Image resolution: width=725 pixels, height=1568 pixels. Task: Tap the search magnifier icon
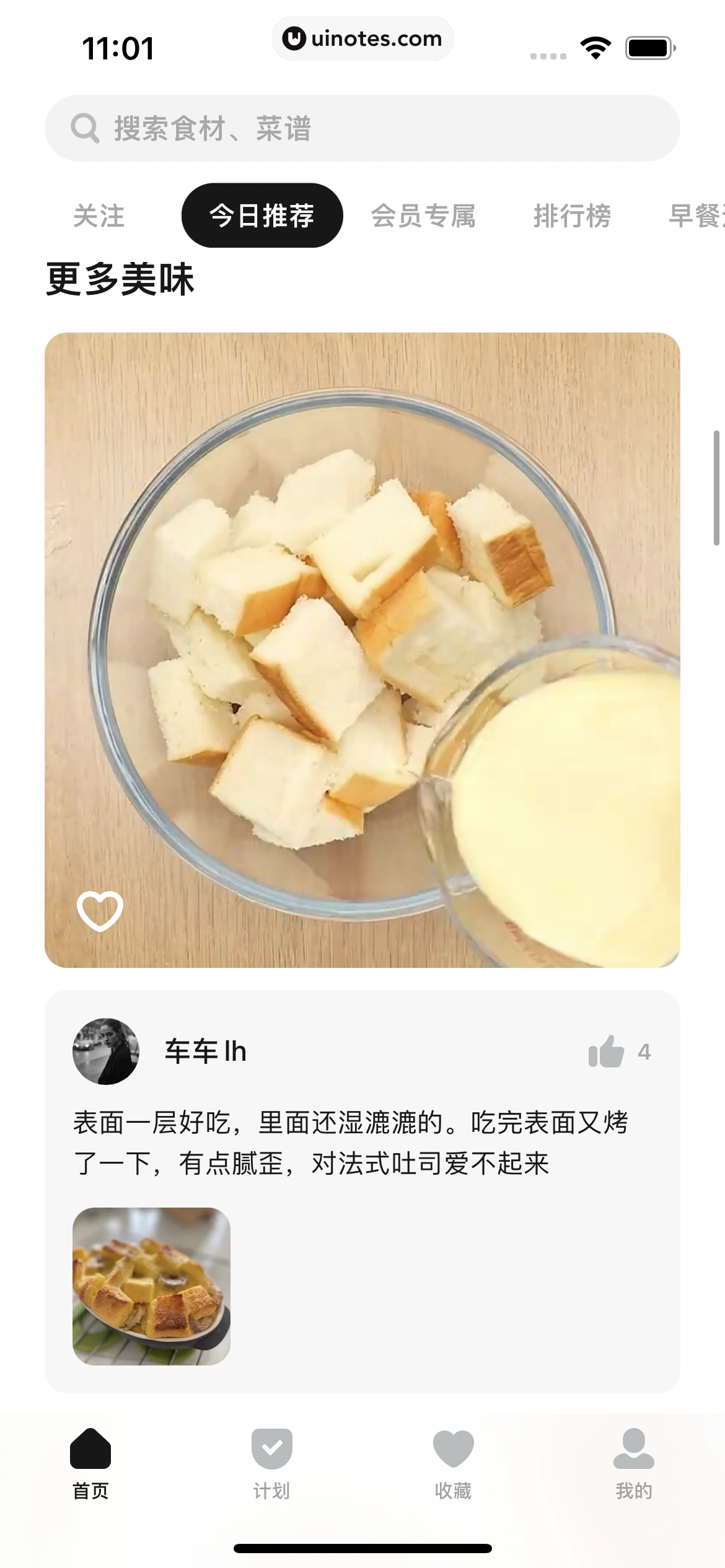pyautogui.click(x=86, y=128)
